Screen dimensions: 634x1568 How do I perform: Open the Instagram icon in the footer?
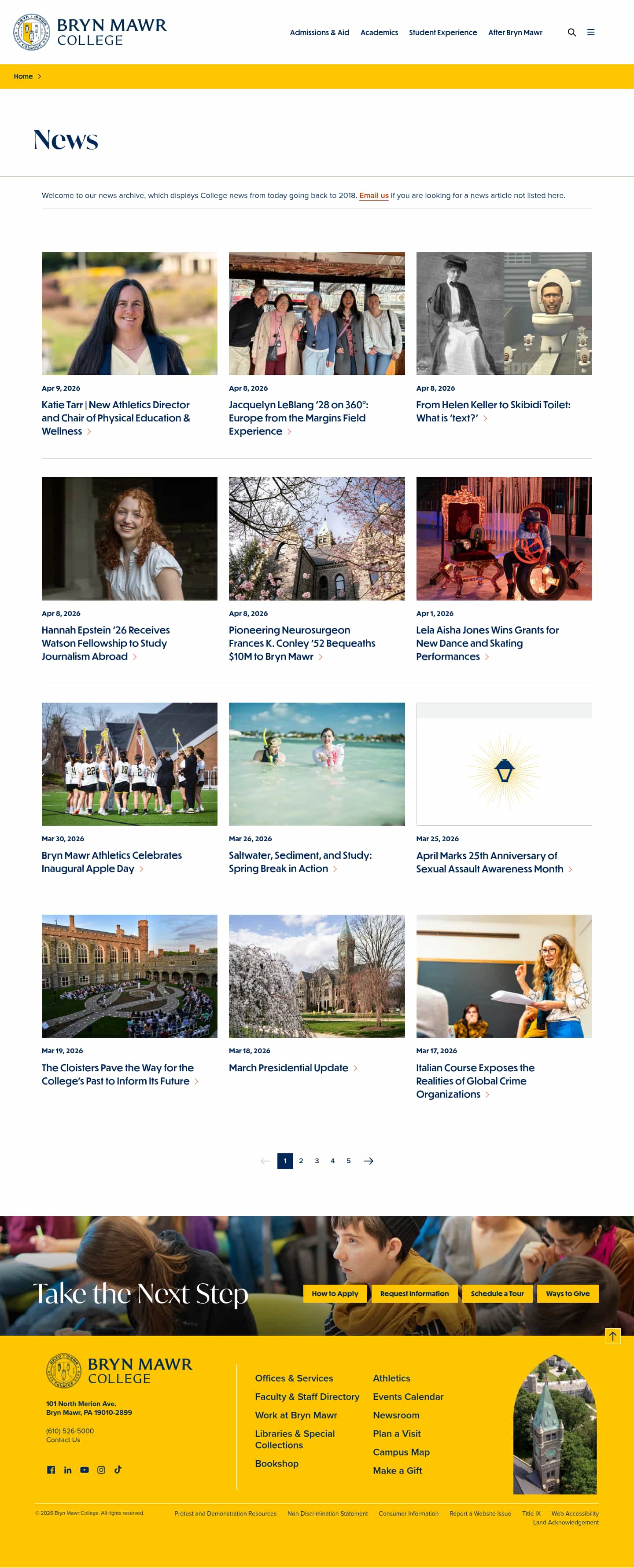coord(101,1469)
